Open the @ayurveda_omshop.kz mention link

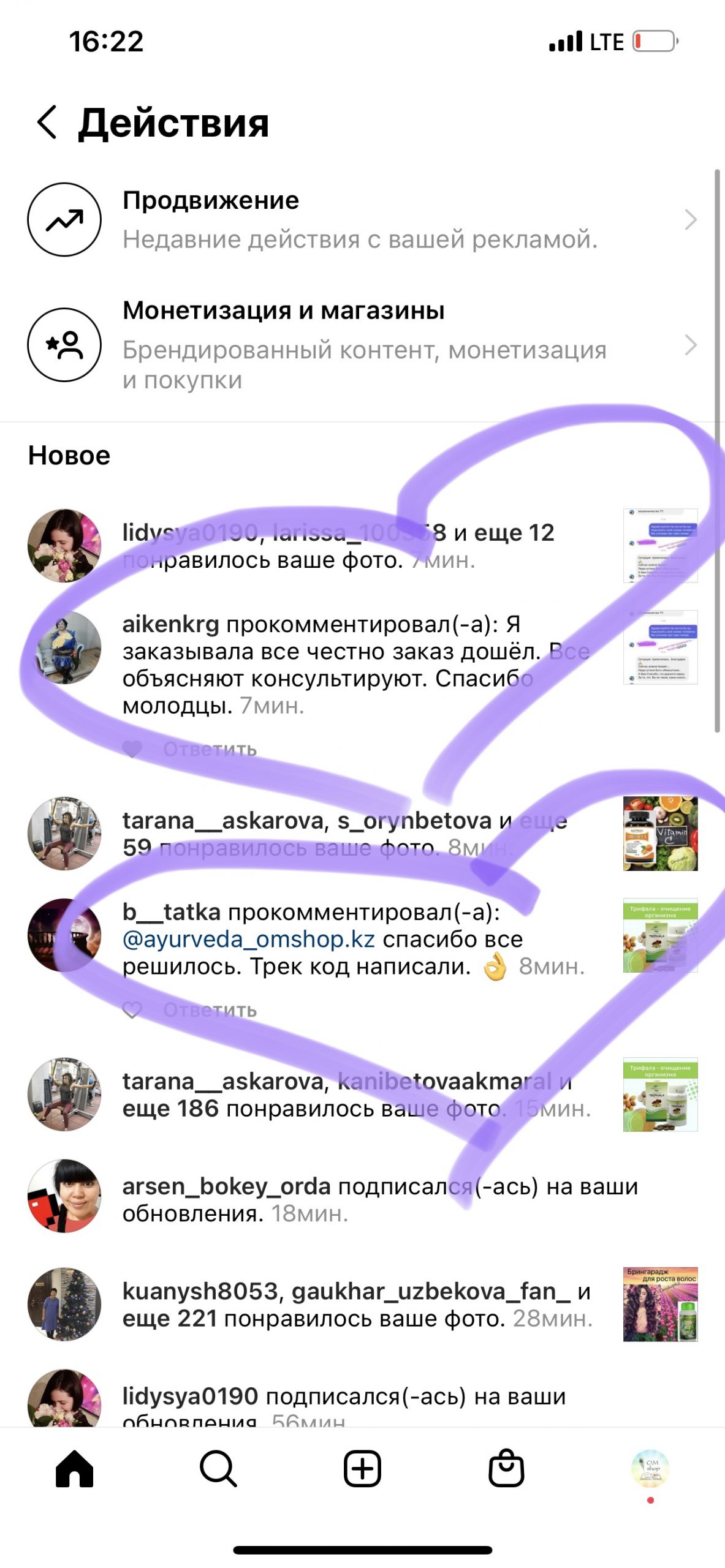[248, 939]
